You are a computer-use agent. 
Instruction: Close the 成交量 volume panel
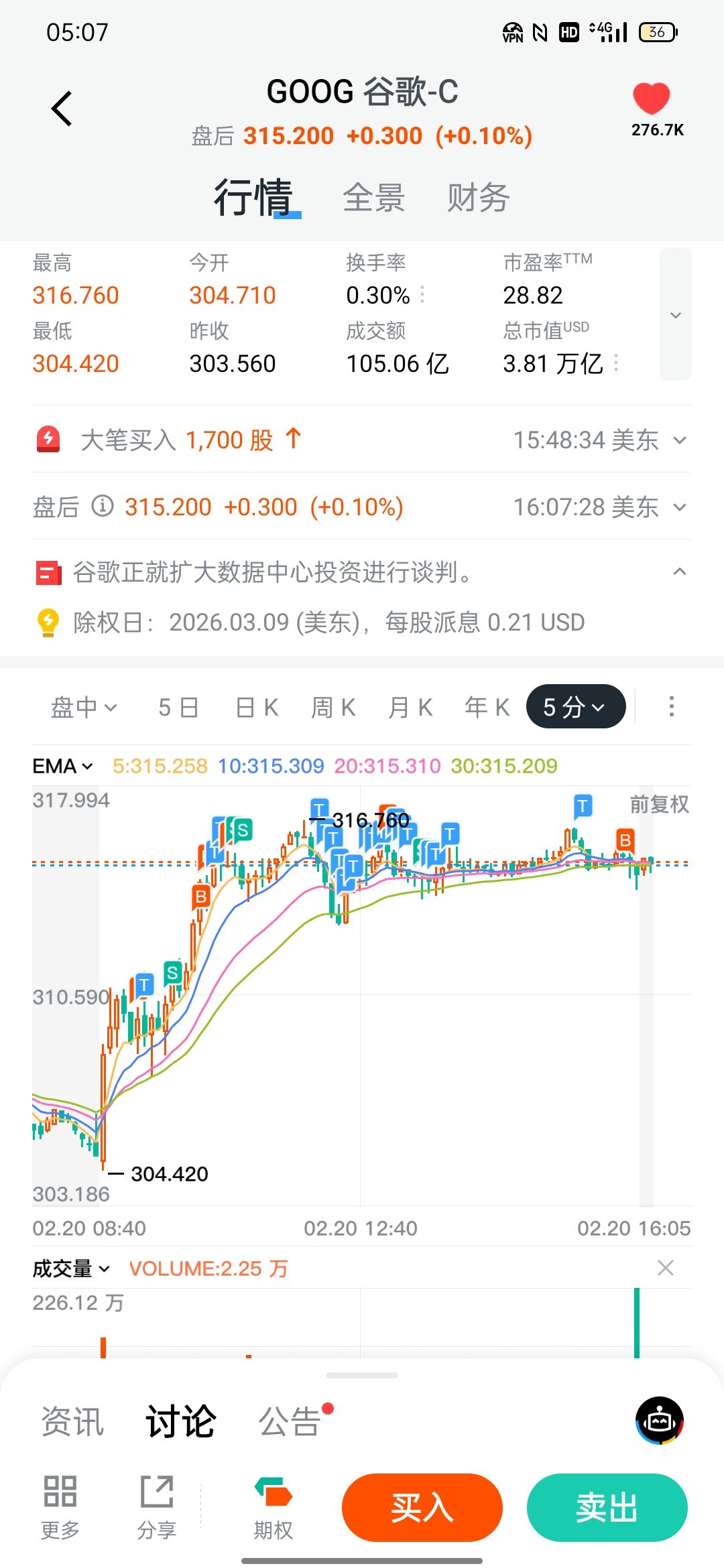(665, 1268)
